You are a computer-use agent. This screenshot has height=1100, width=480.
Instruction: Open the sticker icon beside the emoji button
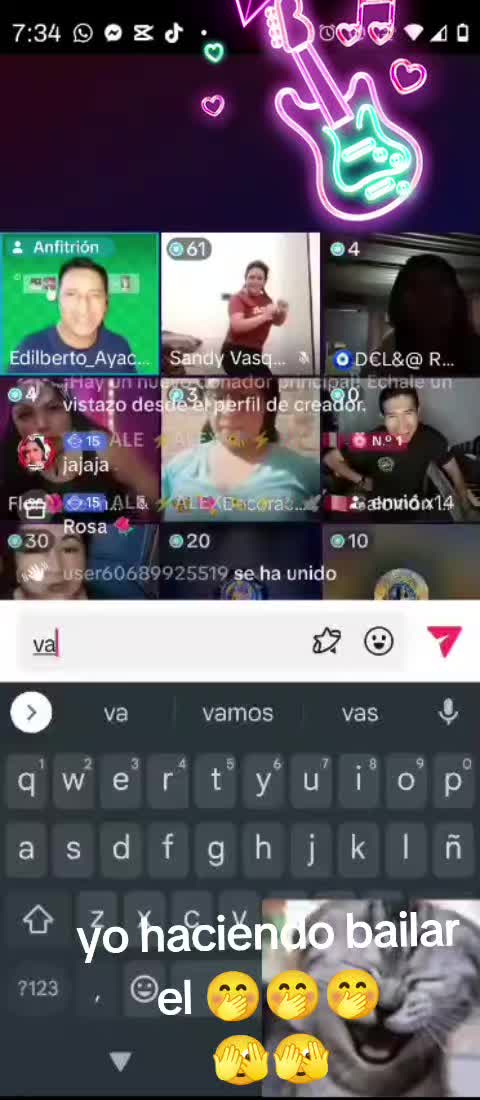[327, 641]
